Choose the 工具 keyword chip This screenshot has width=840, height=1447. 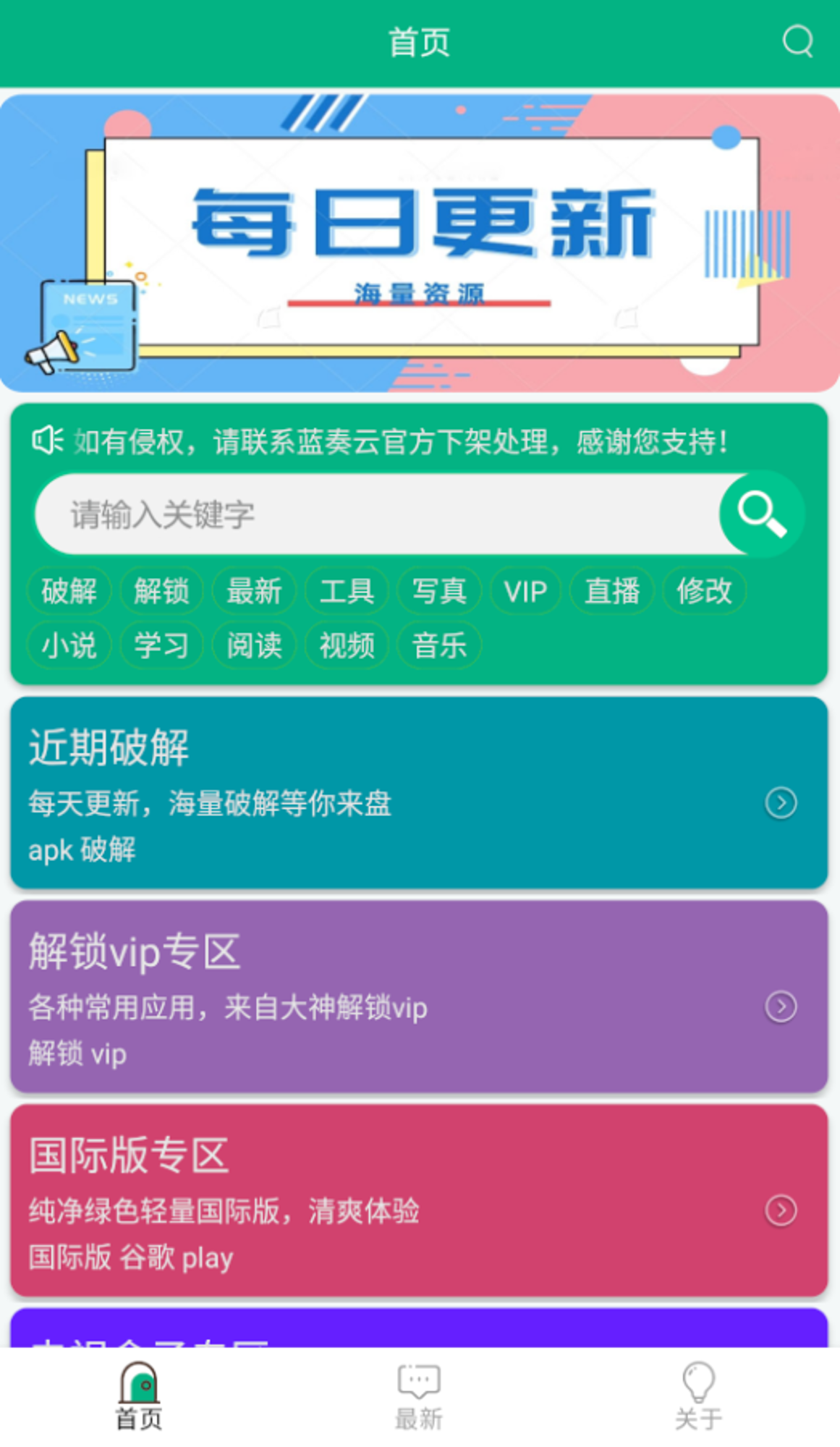pyautogui.click(x=347, y=591)
